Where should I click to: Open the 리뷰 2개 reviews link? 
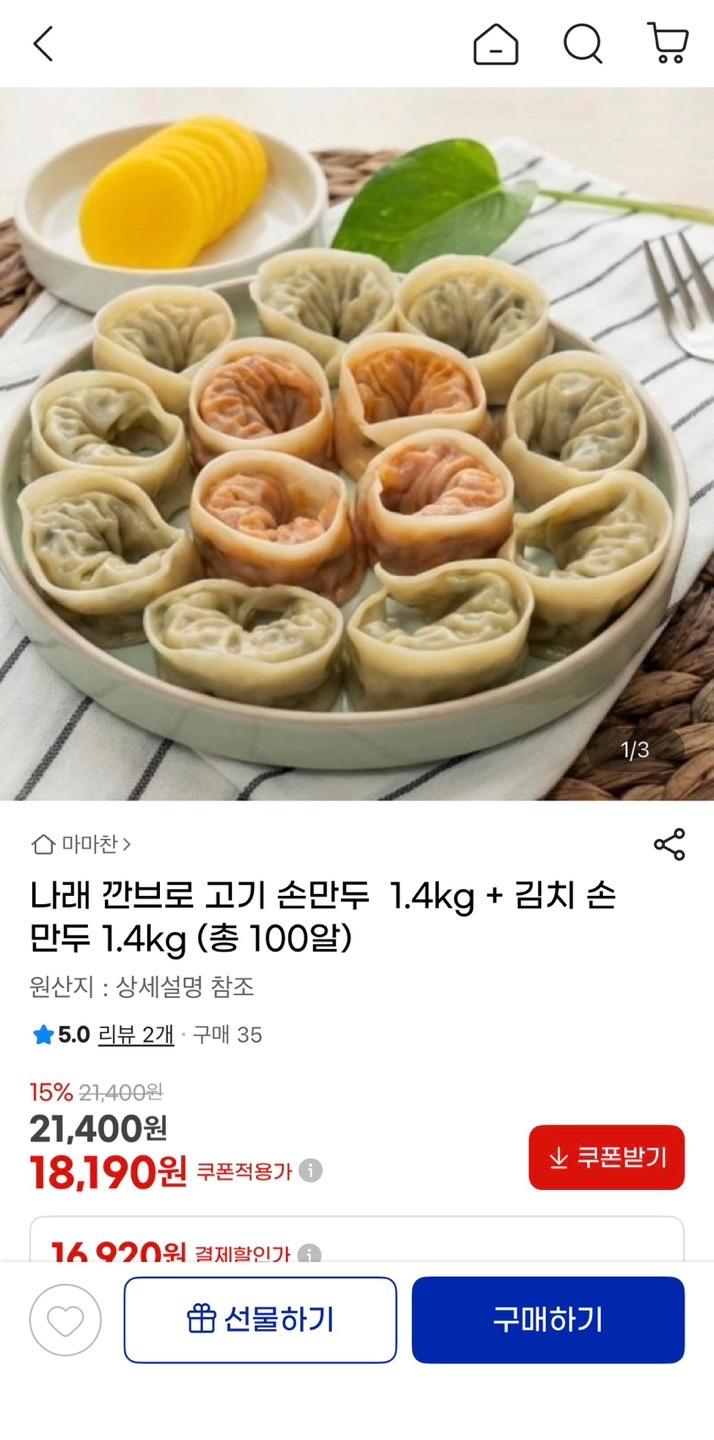point(136,1034)
